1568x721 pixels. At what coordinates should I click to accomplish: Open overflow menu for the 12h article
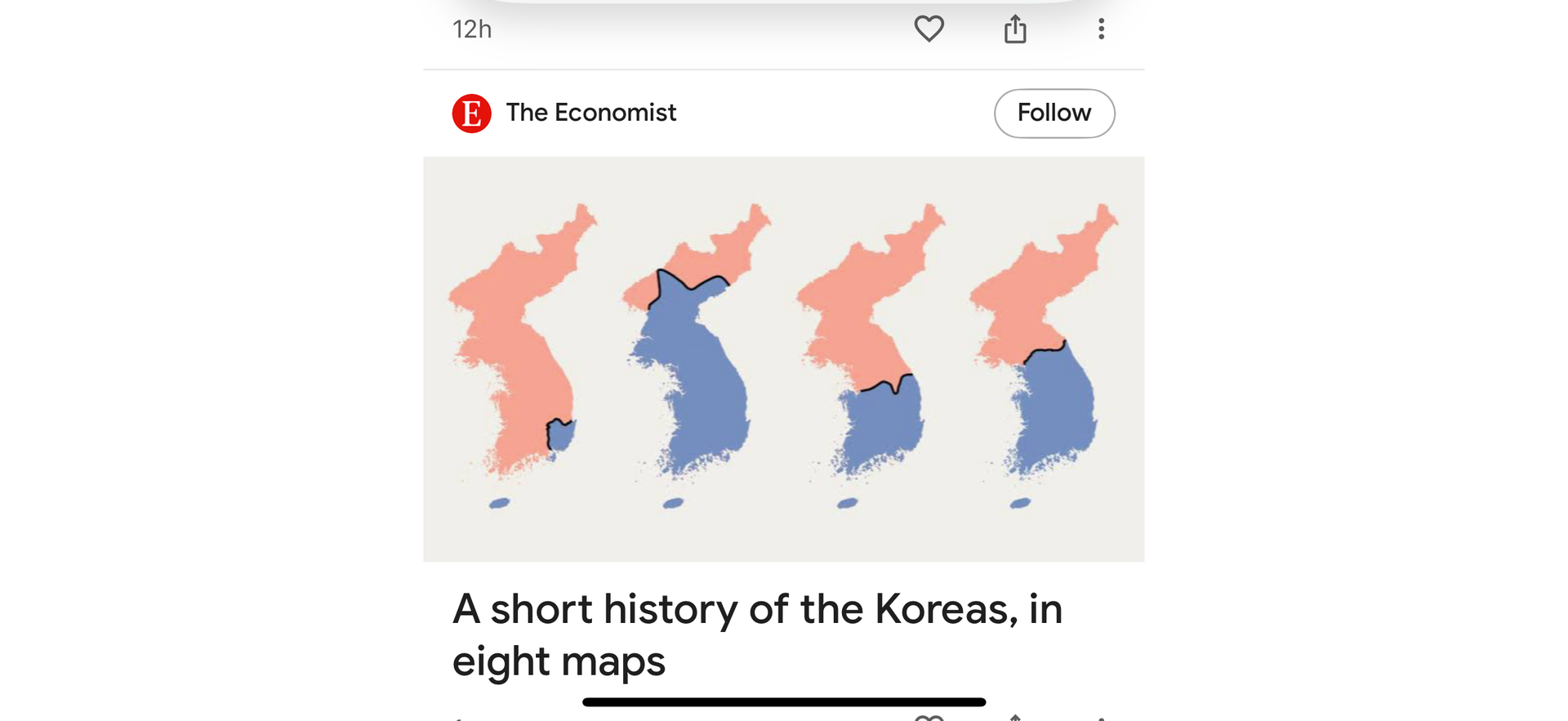click(1101, 29)
